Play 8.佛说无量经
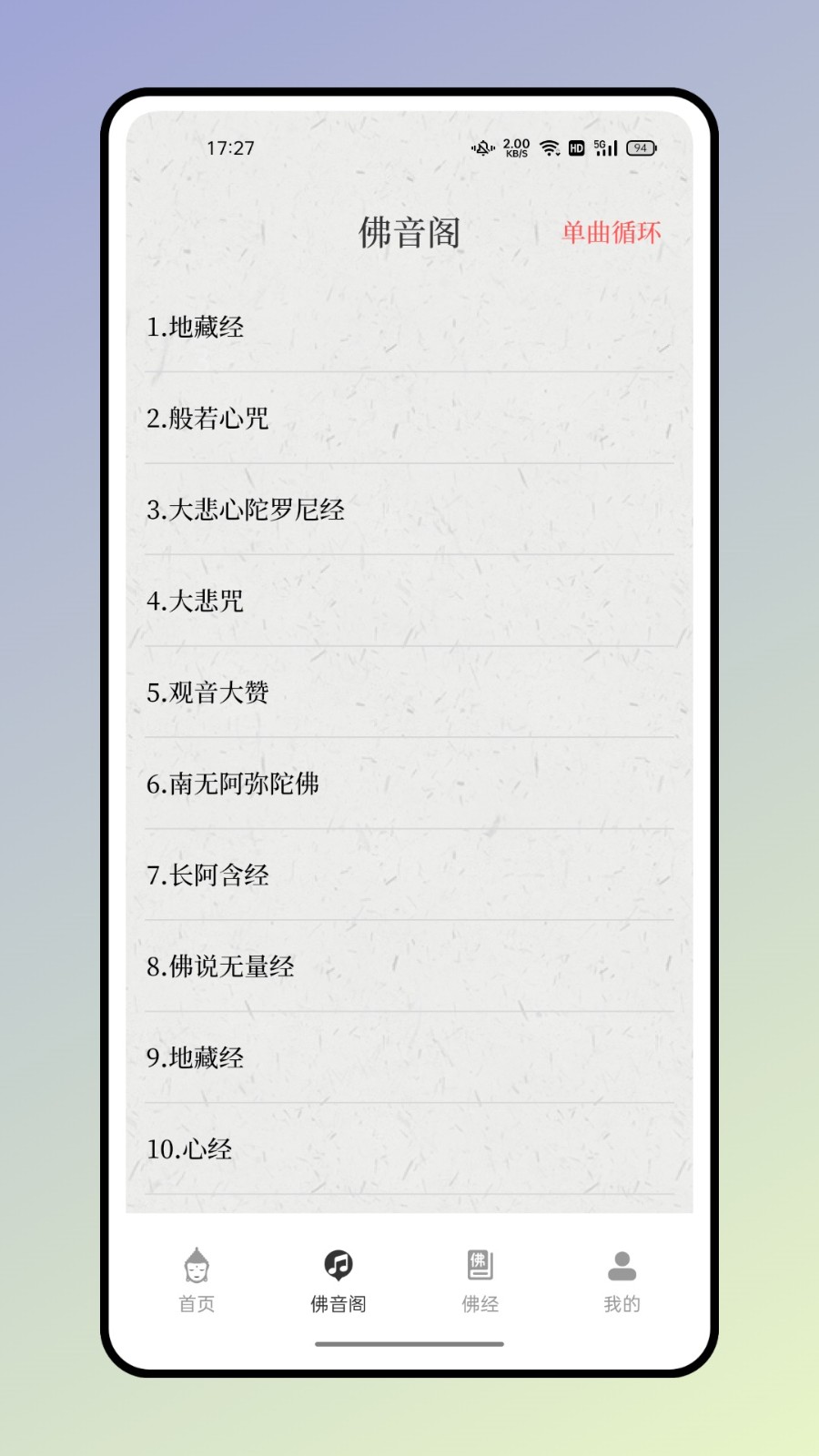819x1456 pixels. pyautogui.click(x=409, y=966)
